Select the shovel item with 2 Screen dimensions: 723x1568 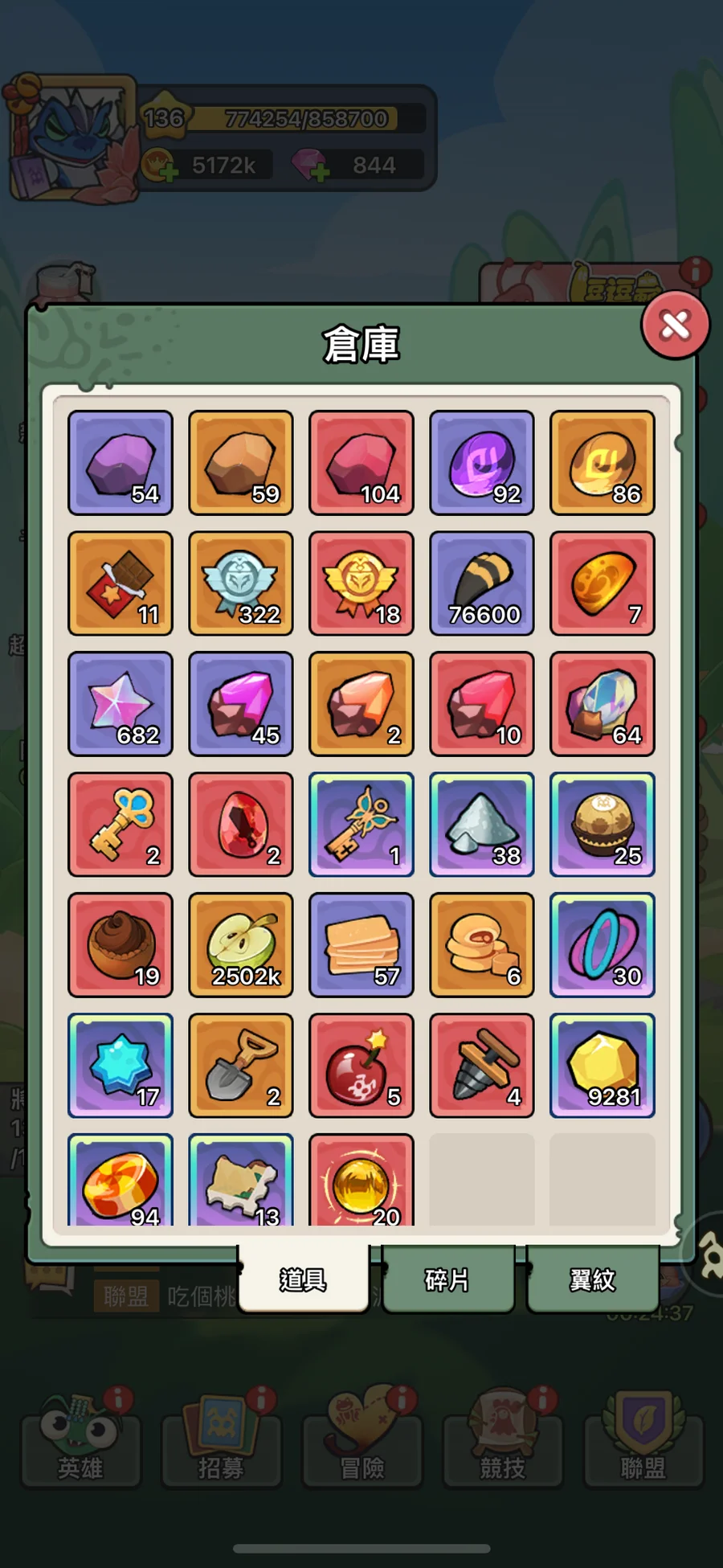tap(241, 1066)
